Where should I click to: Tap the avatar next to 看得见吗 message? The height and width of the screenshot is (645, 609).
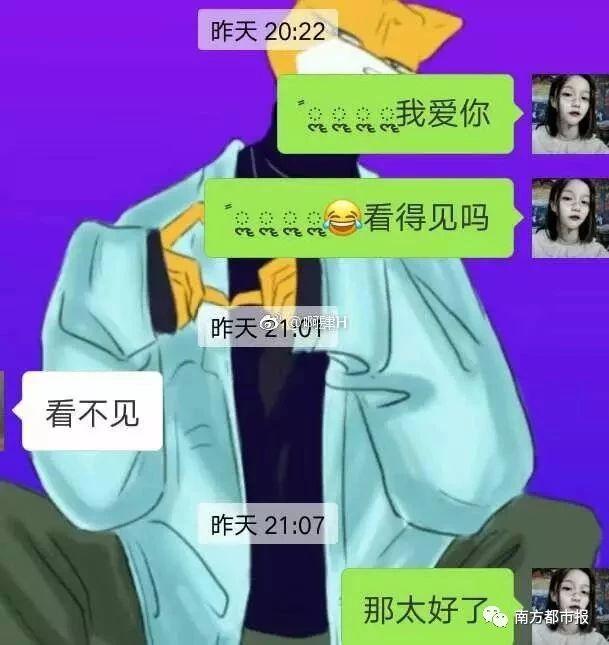tap(569, 218)
